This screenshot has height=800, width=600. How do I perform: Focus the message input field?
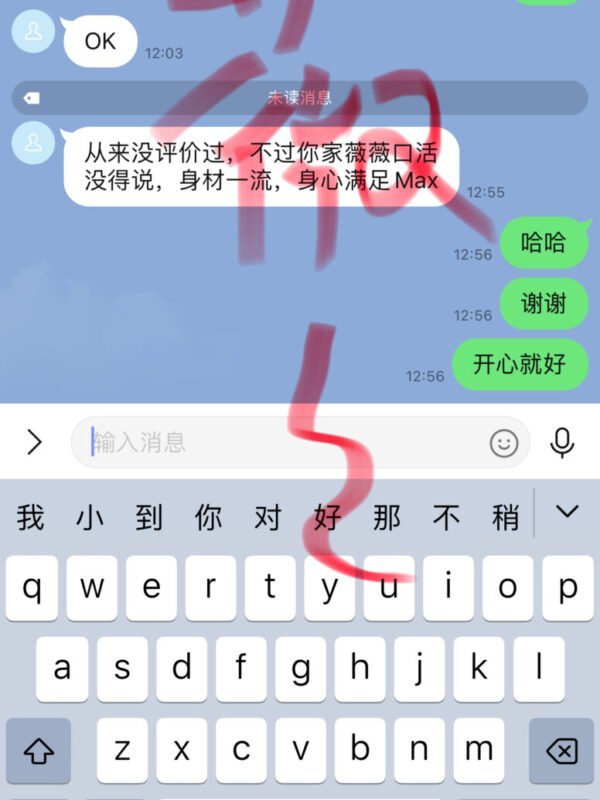(x=280, y=442)
